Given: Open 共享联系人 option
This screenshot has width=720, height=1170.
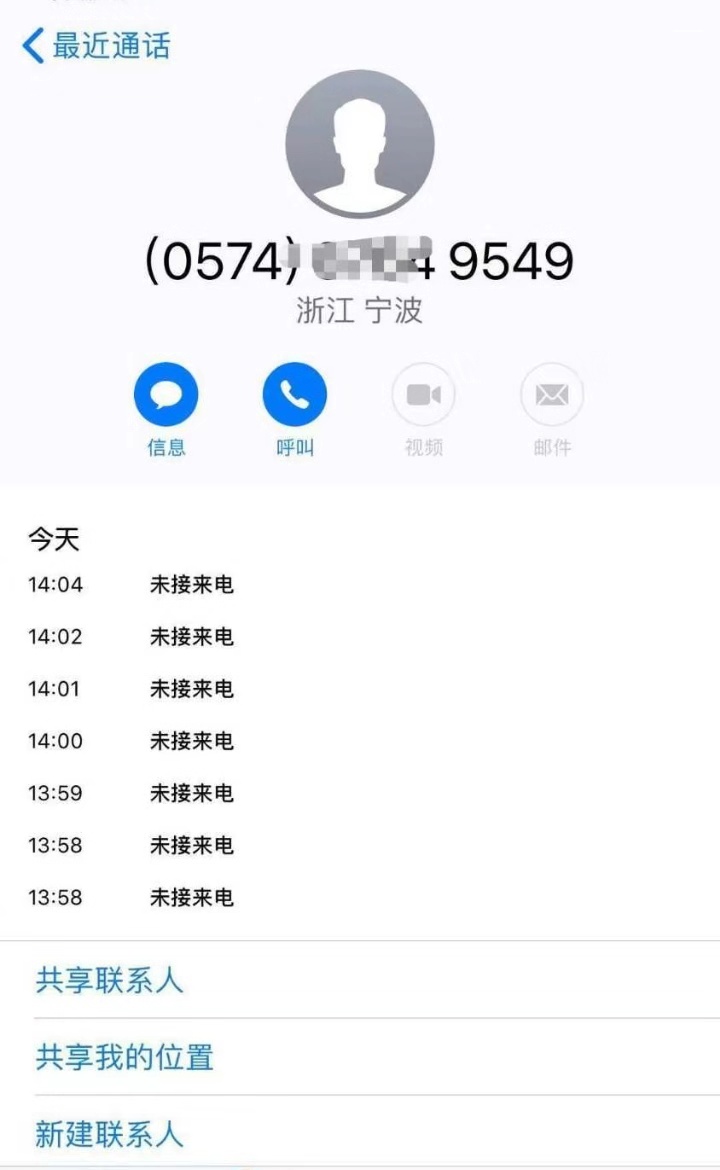Looking at the screenshot, I should point(360,980).
